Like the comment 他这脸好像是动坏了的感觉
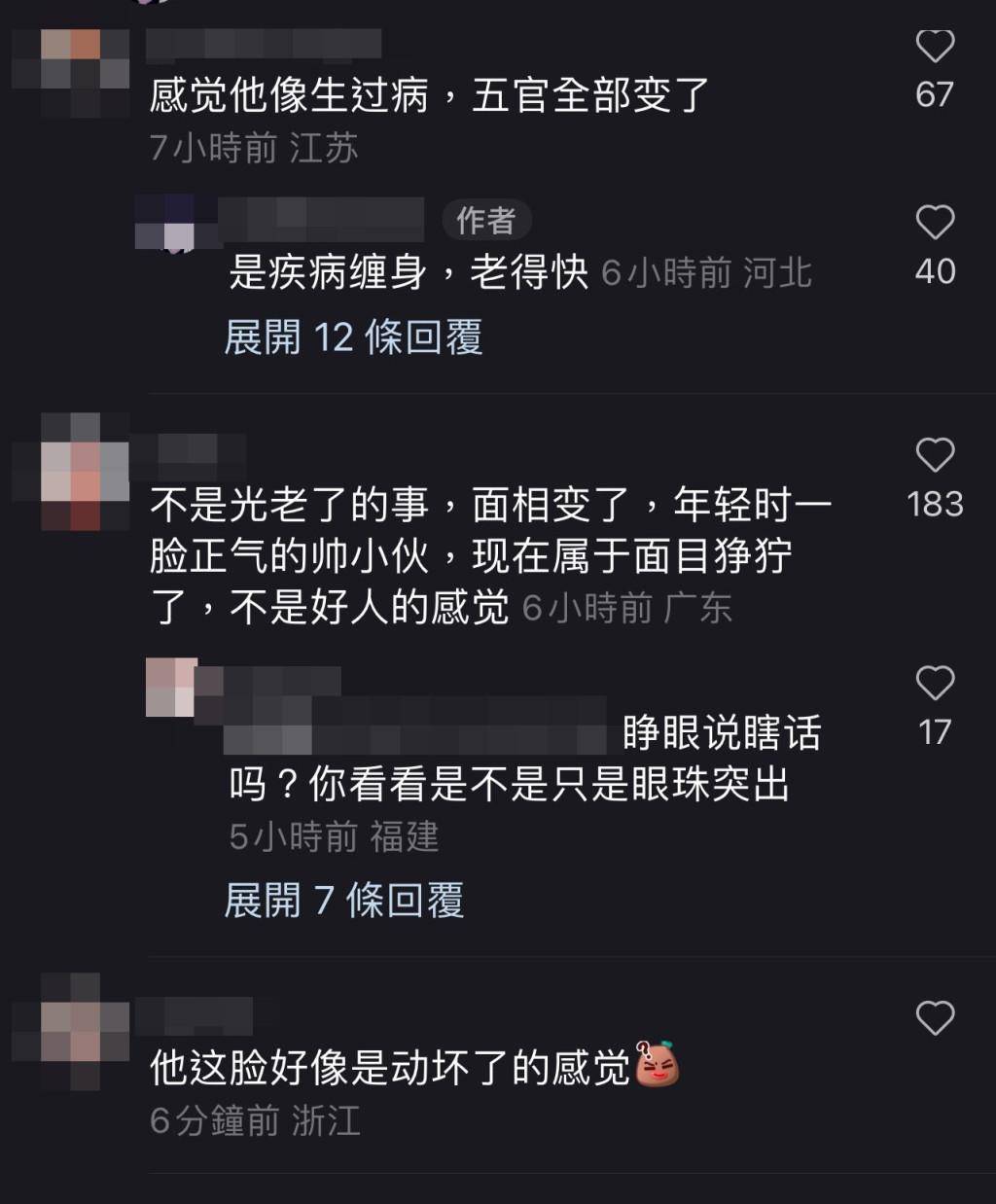 pos(935,1018)
